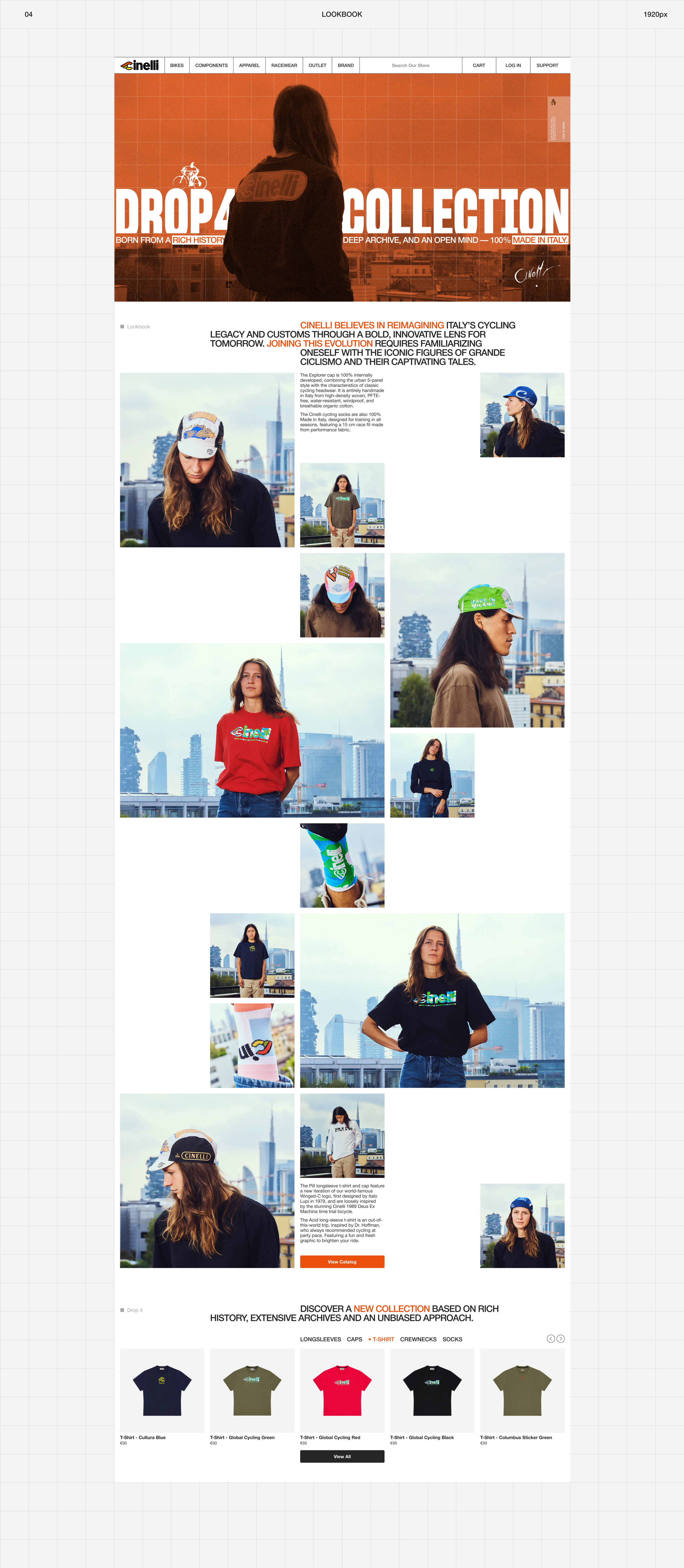Tap the orange View Catalog button
The height and width of the screenshot is (1568, 684).
tap(342, 1262)
